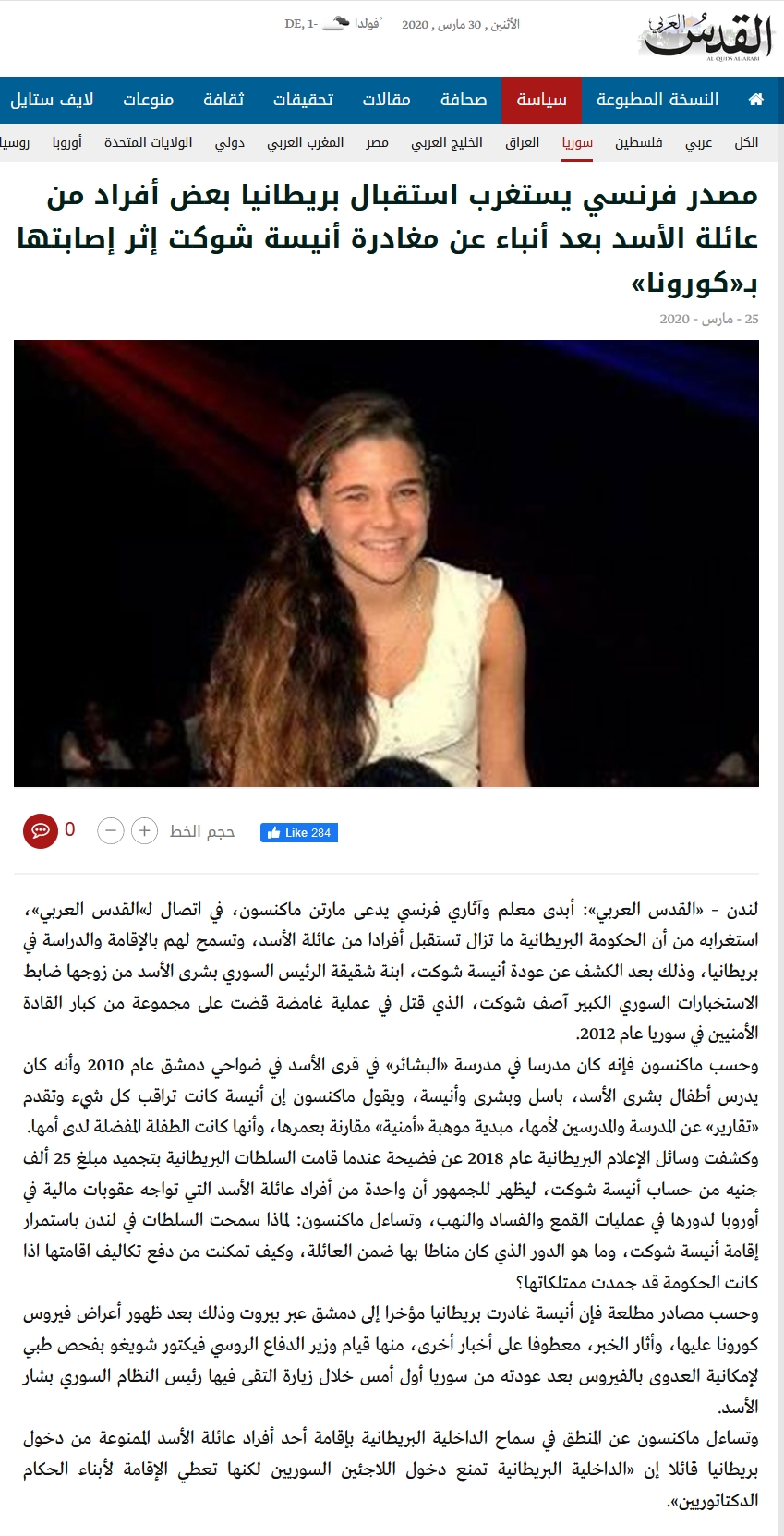Switch to the الولايات المتحدة sub-category
This screenshot has height=1536, width=784.
click(149, 142)
